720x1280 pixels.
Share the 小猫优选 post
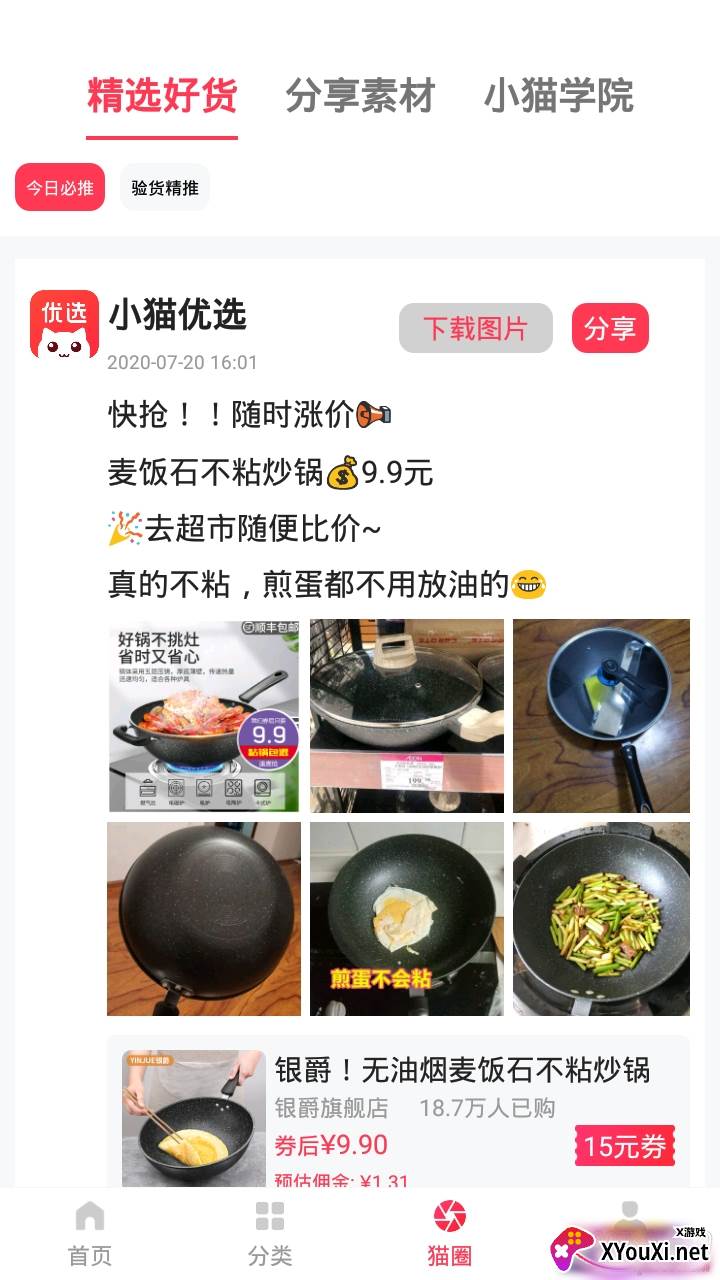tap(610, 328)
